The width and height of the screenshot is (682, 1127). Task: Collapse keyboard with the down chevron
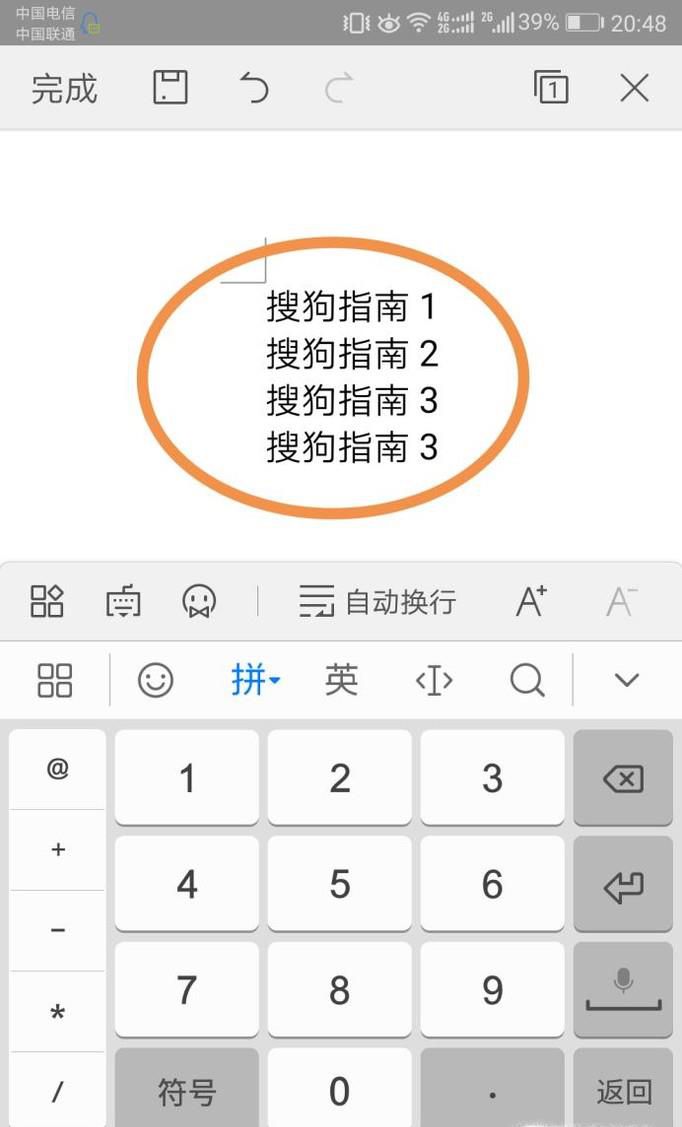point(626,681)
